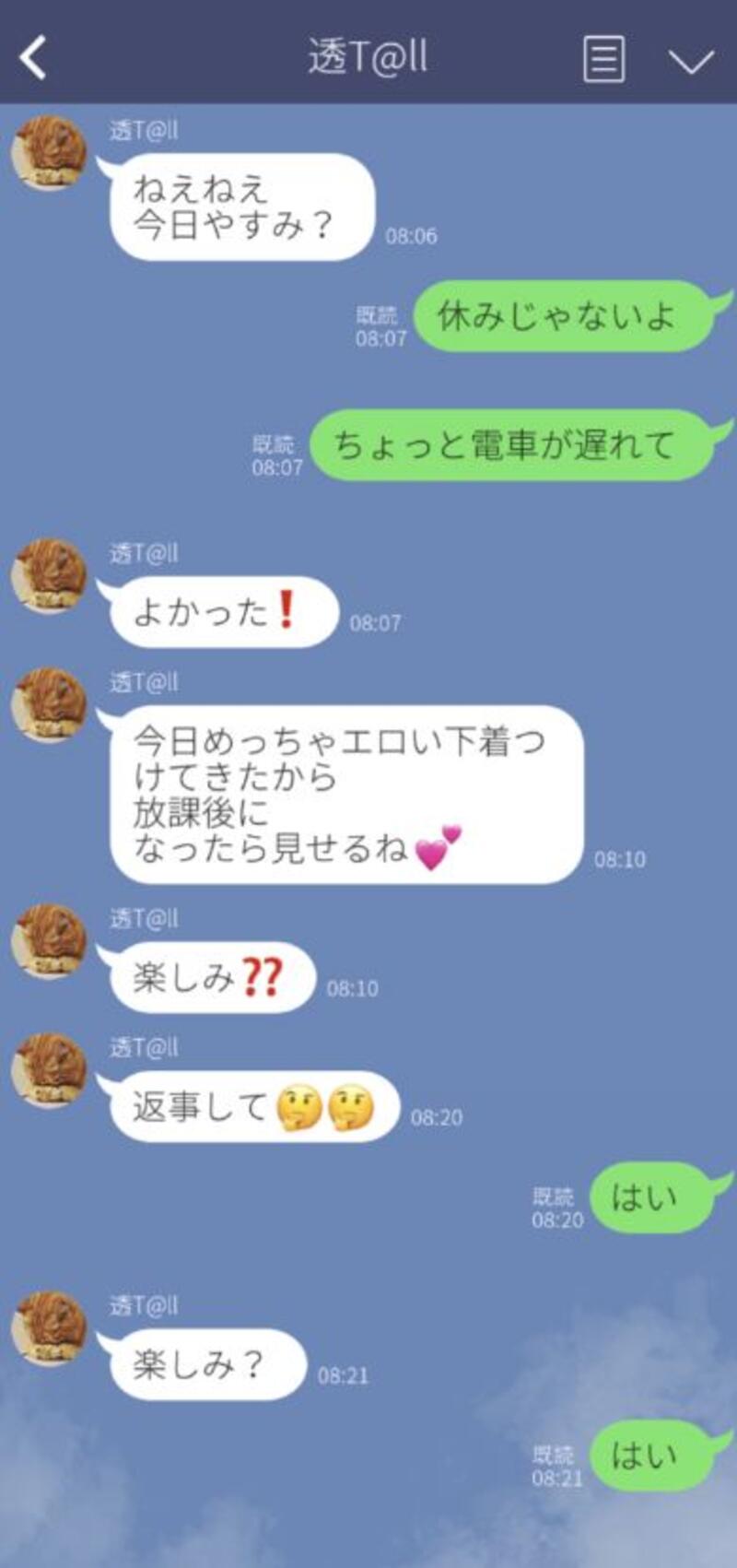Image resolution: width=737 pixels, height=1568 pixels.
Task: Expand the chat options chevron
Action: pyautogui.click(x=690, y=61)
